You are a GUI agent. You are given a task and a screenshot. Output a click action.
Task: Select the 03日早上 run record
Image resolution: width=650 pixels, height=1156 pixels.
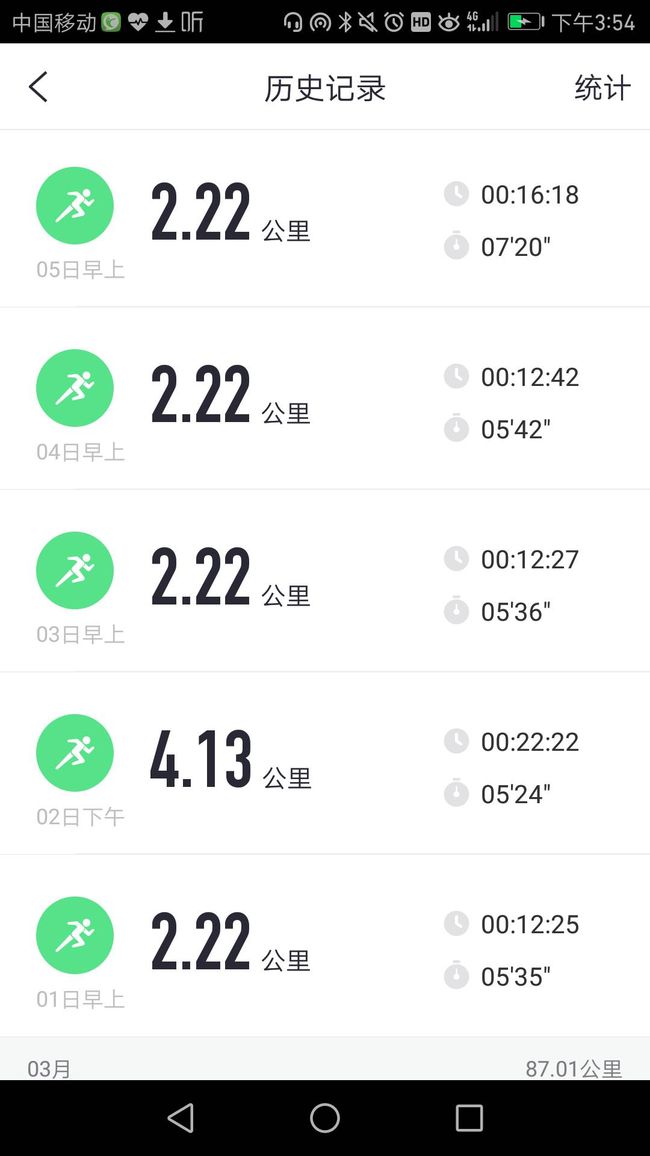pyautogui.click(x=325, y=581)
